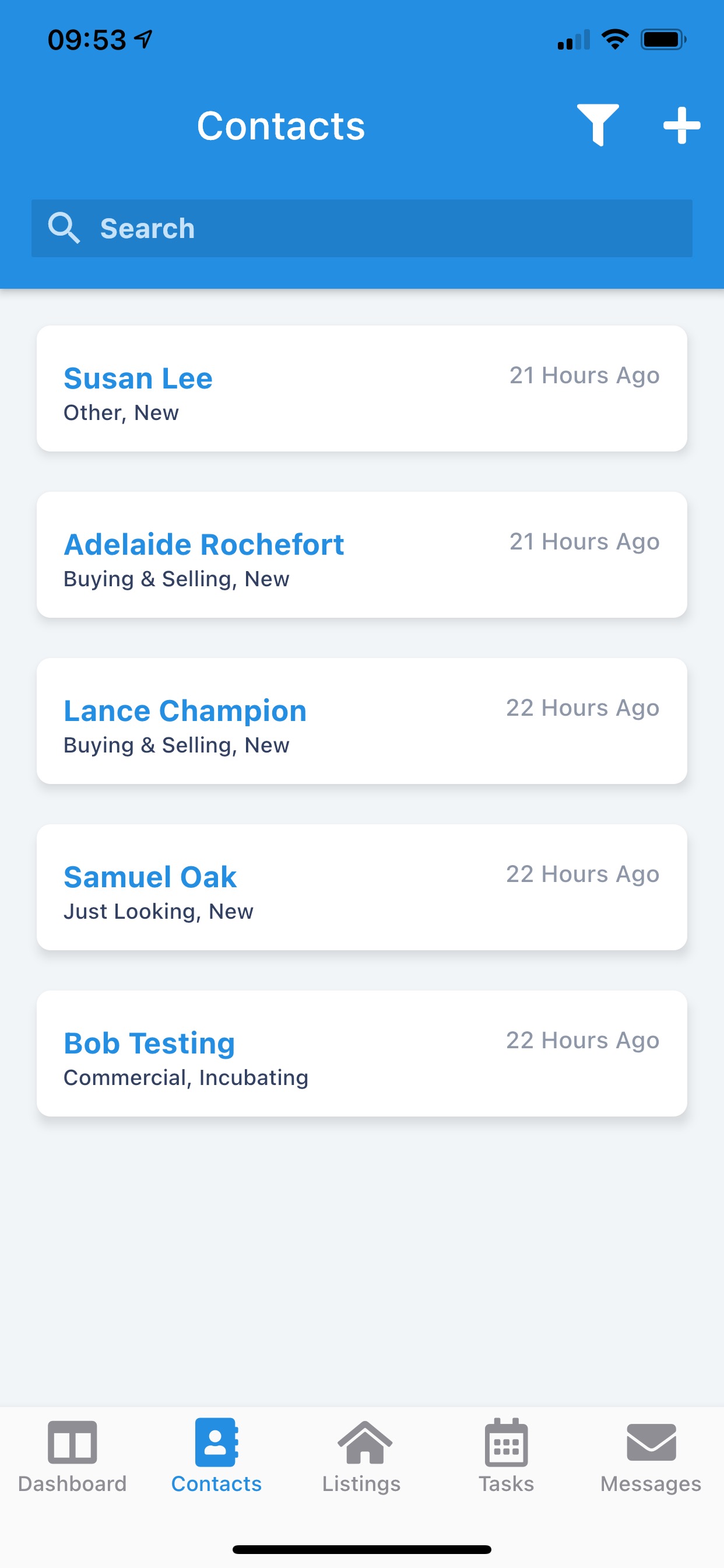Switch to the Dashboard tab
724x1568 pixels.
tap(72, 1456)
